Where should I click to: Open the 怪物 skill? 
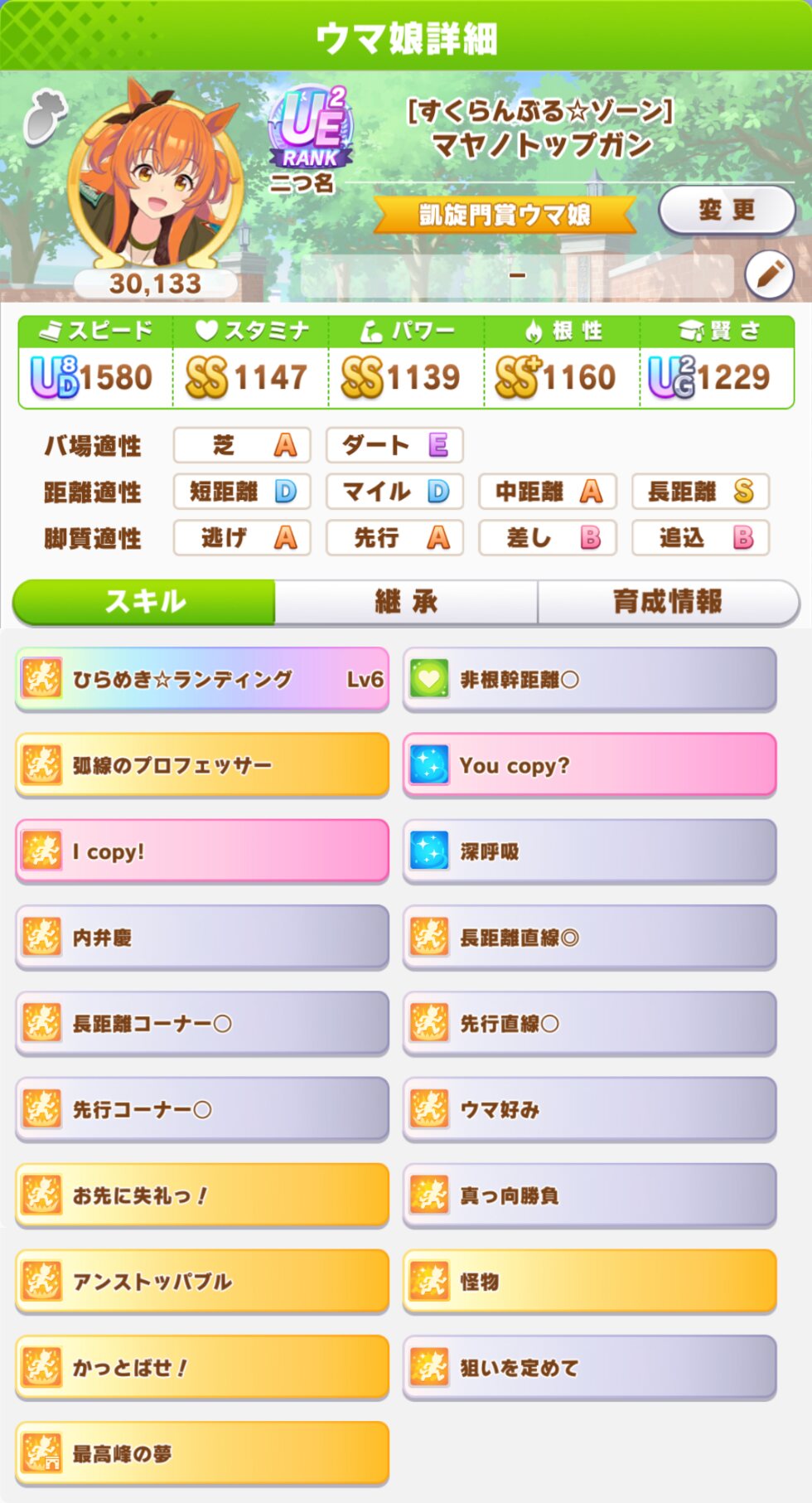coord(589,1282)
